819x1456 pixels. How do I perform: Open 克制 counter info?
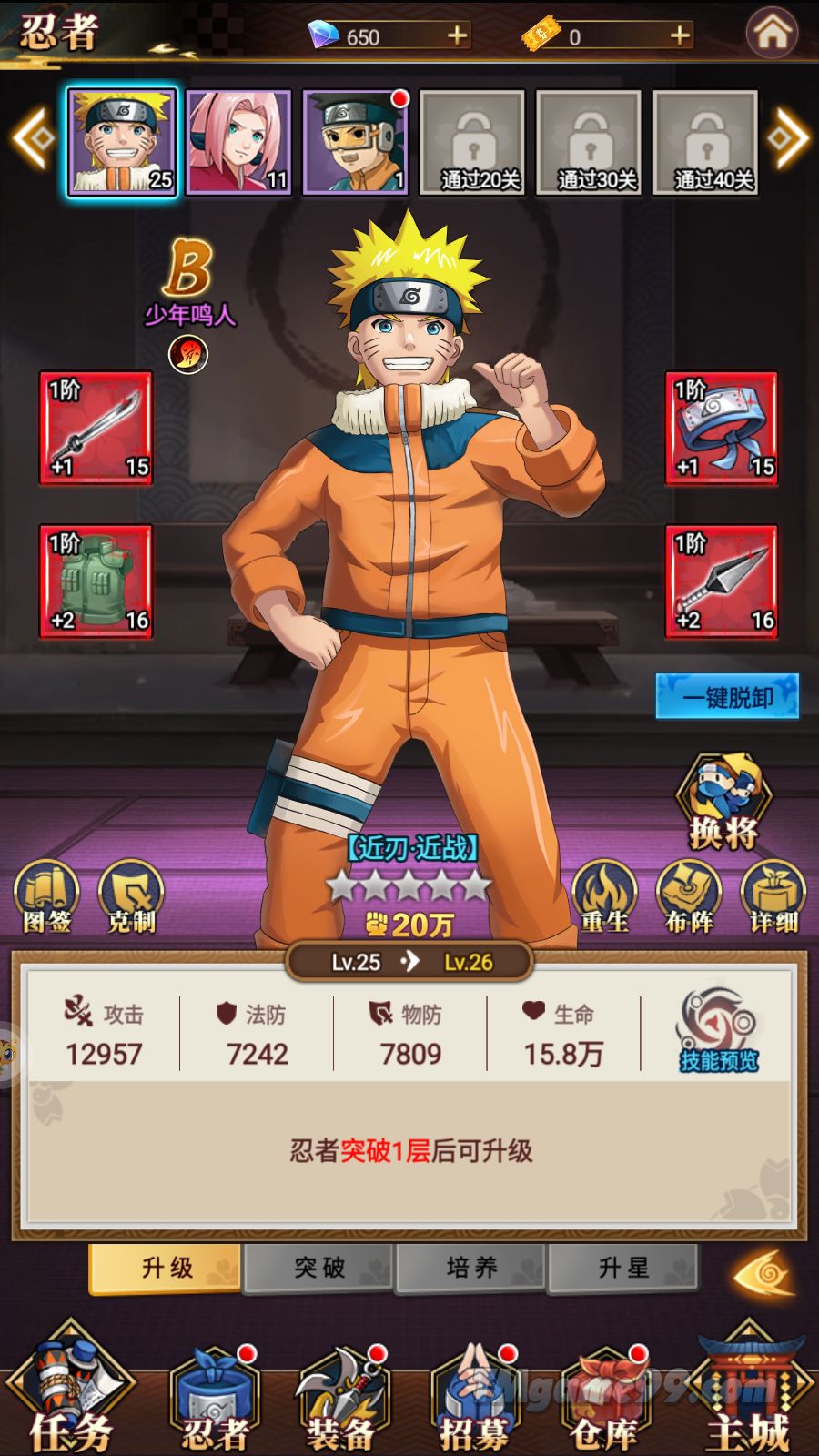tap(131, 897)
